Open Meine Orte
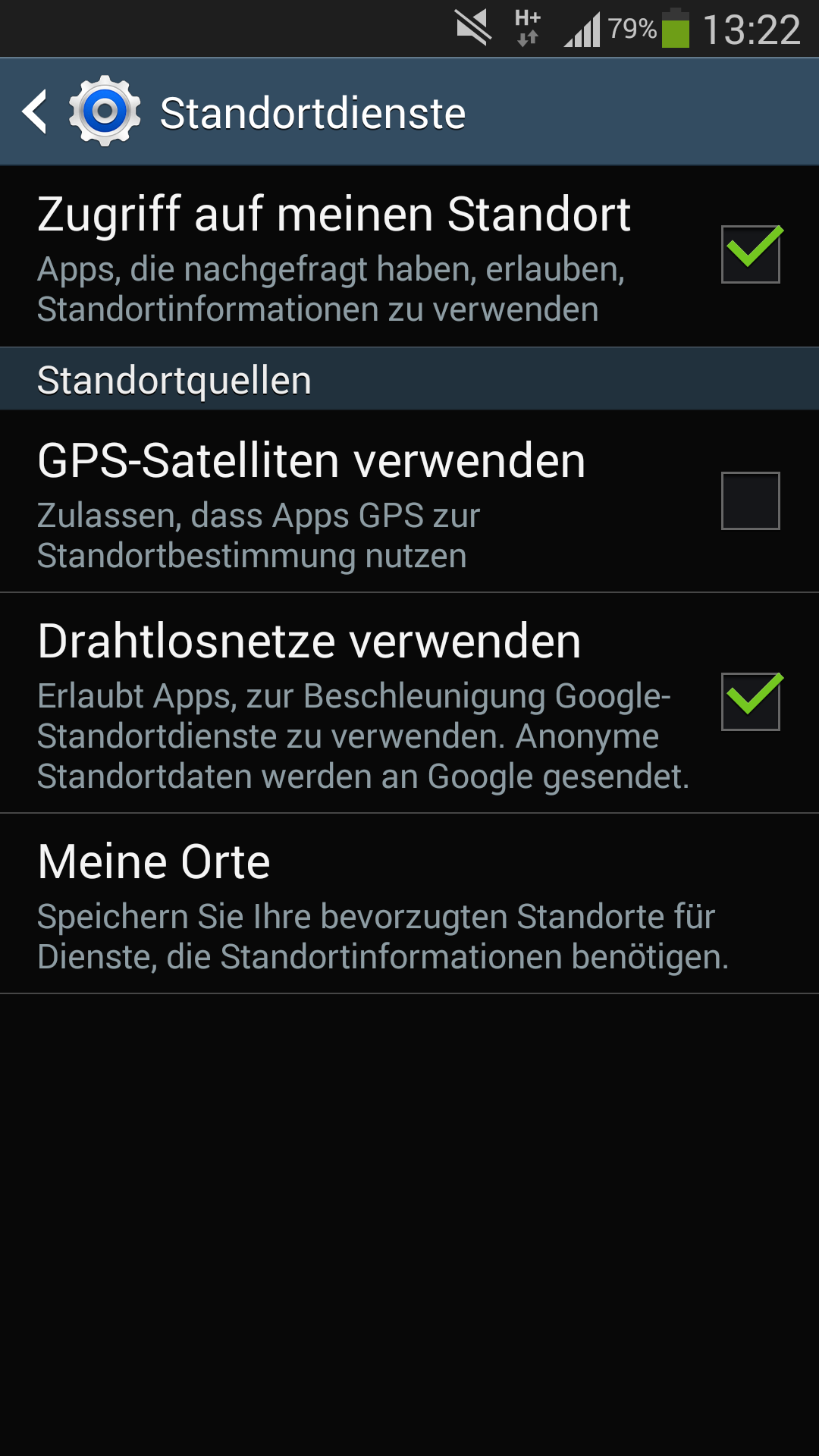The width and height of the screenshot is (819, 1456). pos(409,904)
